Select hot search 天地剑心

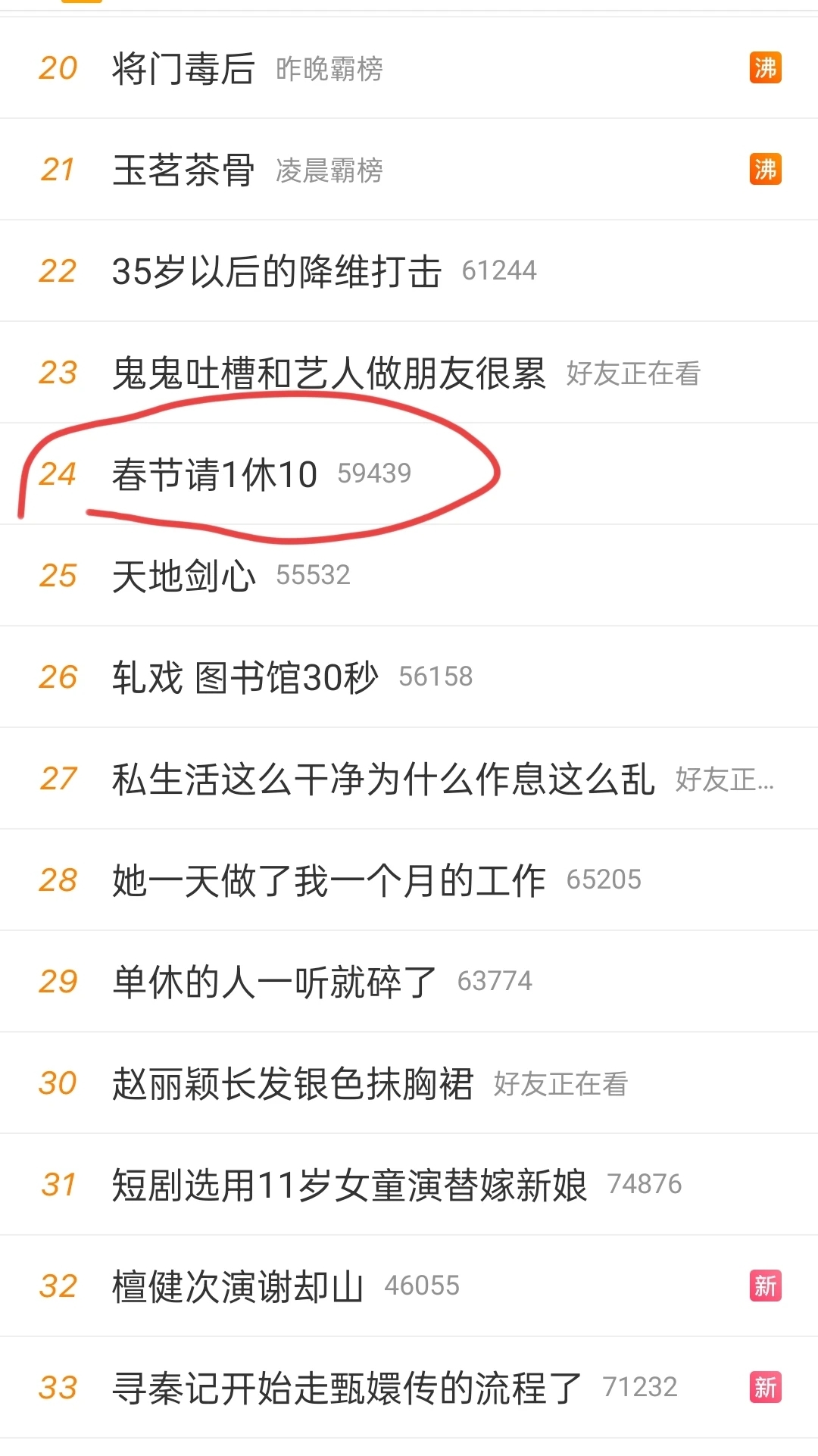(183, 576)
